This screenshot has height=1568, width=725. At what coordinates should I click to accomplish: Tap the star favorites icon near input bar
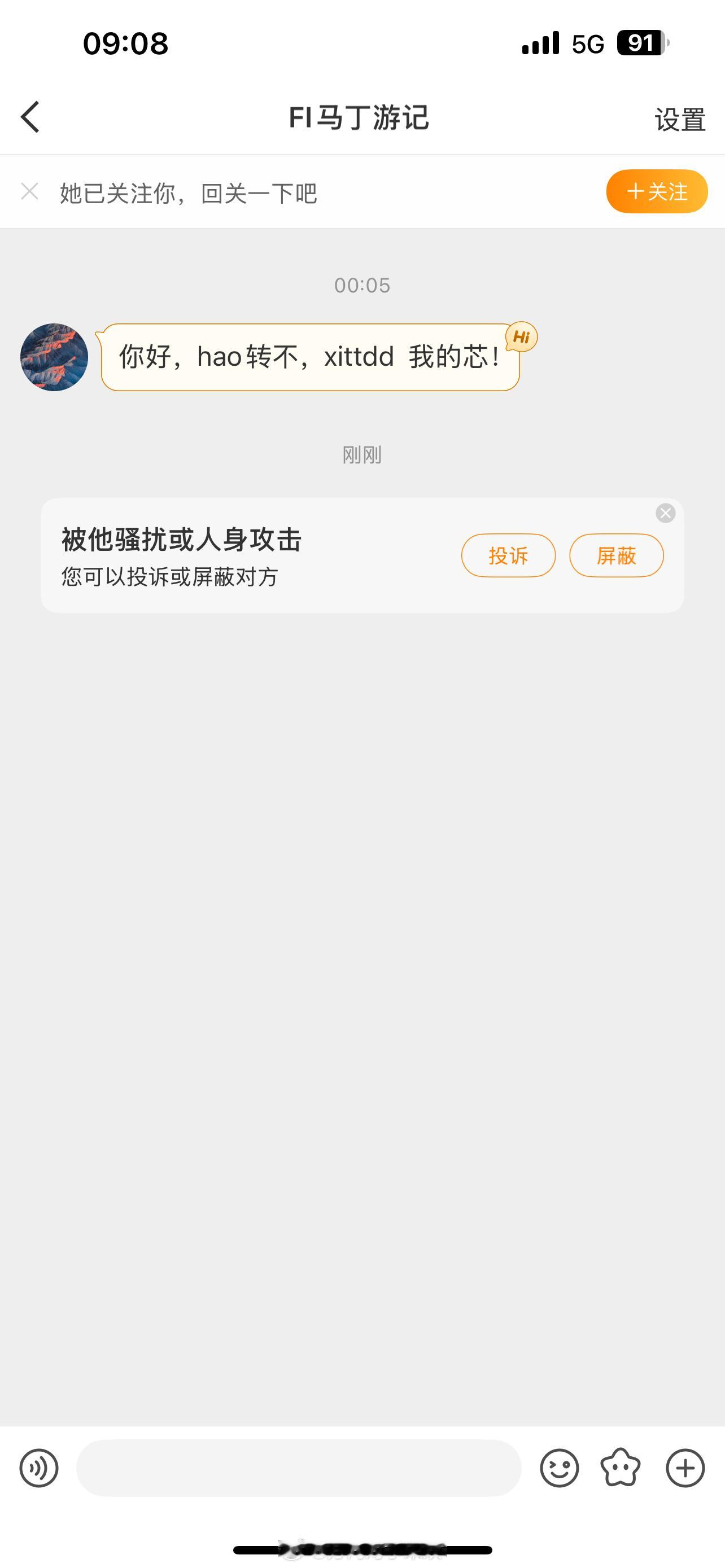[x=622, y=1468]
